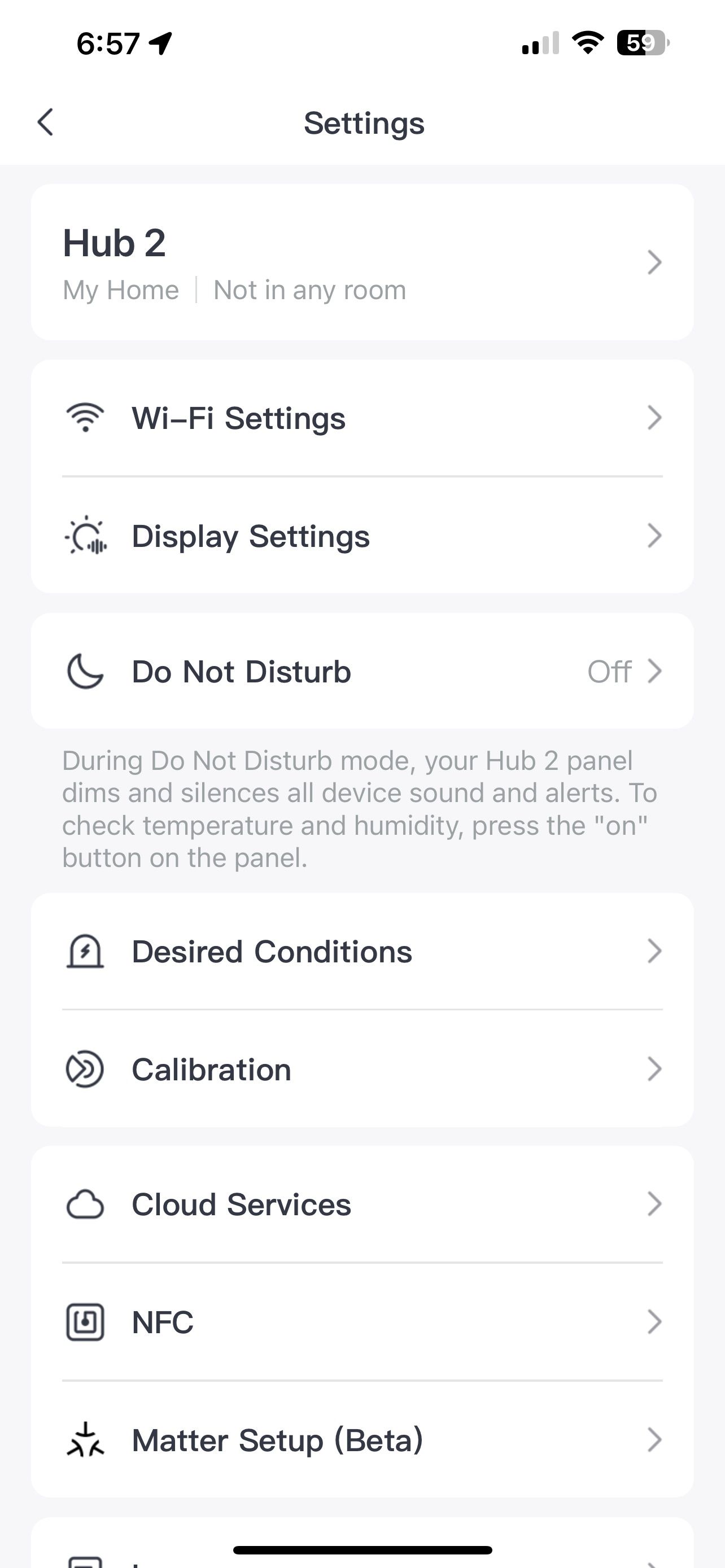This screenshot has width=725, height=1568.
Task: Open Calibration settings
Action: (211, 1069)
